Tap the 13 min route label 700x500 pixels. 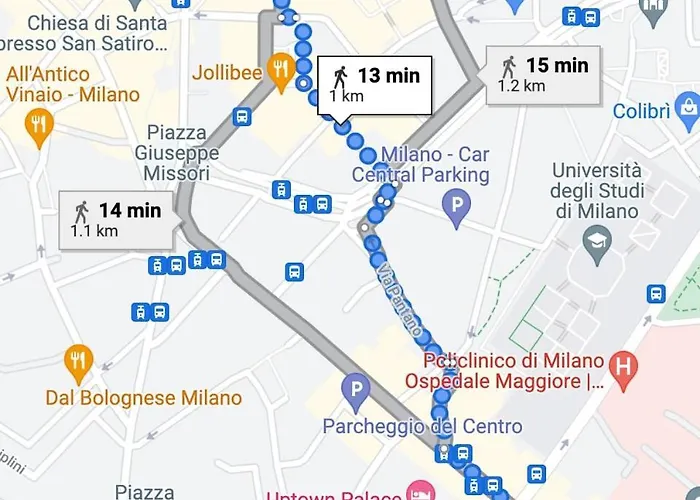375,83
